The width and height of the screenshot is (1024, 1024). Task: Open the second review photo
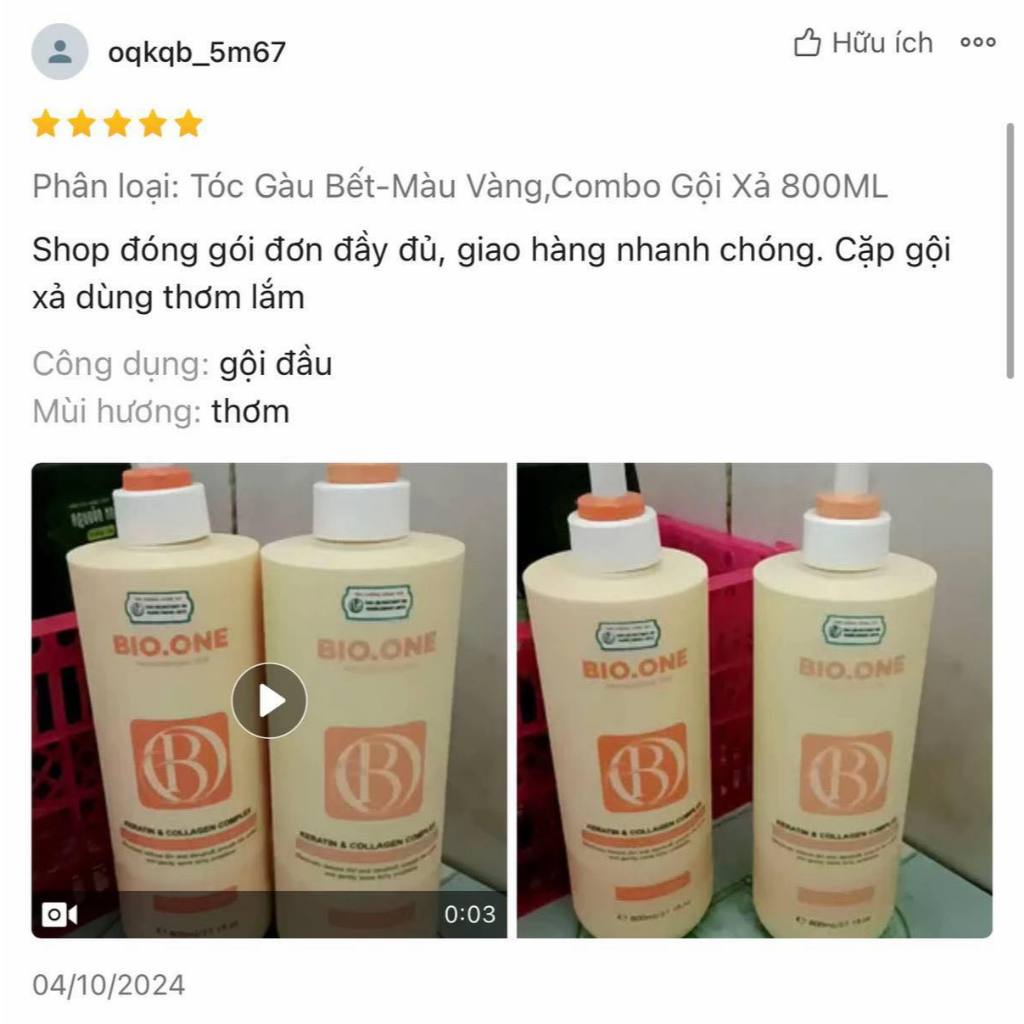pos(754,700)
